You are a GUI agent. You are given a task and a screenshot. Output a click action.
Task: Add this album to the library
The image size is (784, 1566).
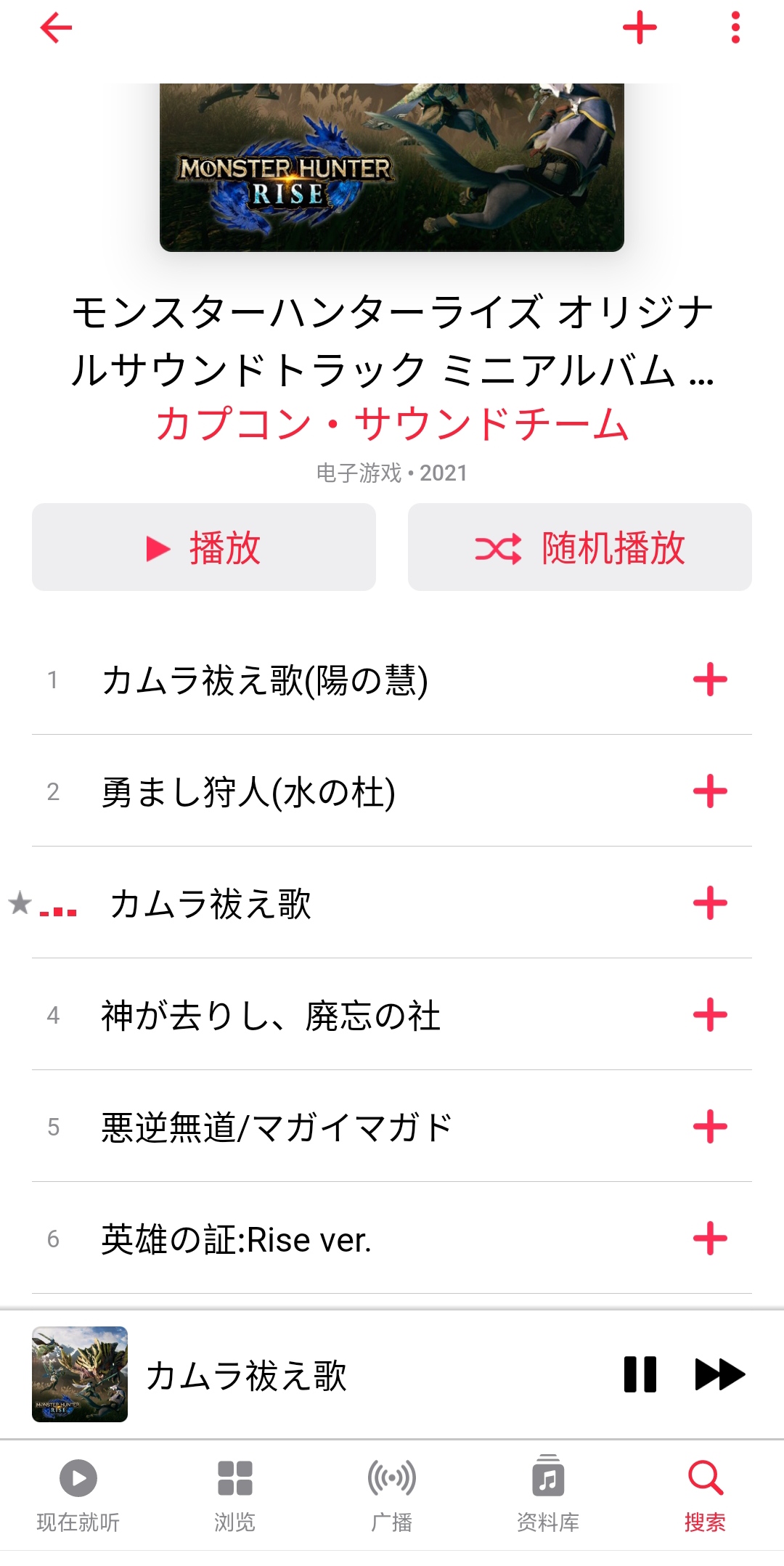pyautogui.click(x=640, y=28)
